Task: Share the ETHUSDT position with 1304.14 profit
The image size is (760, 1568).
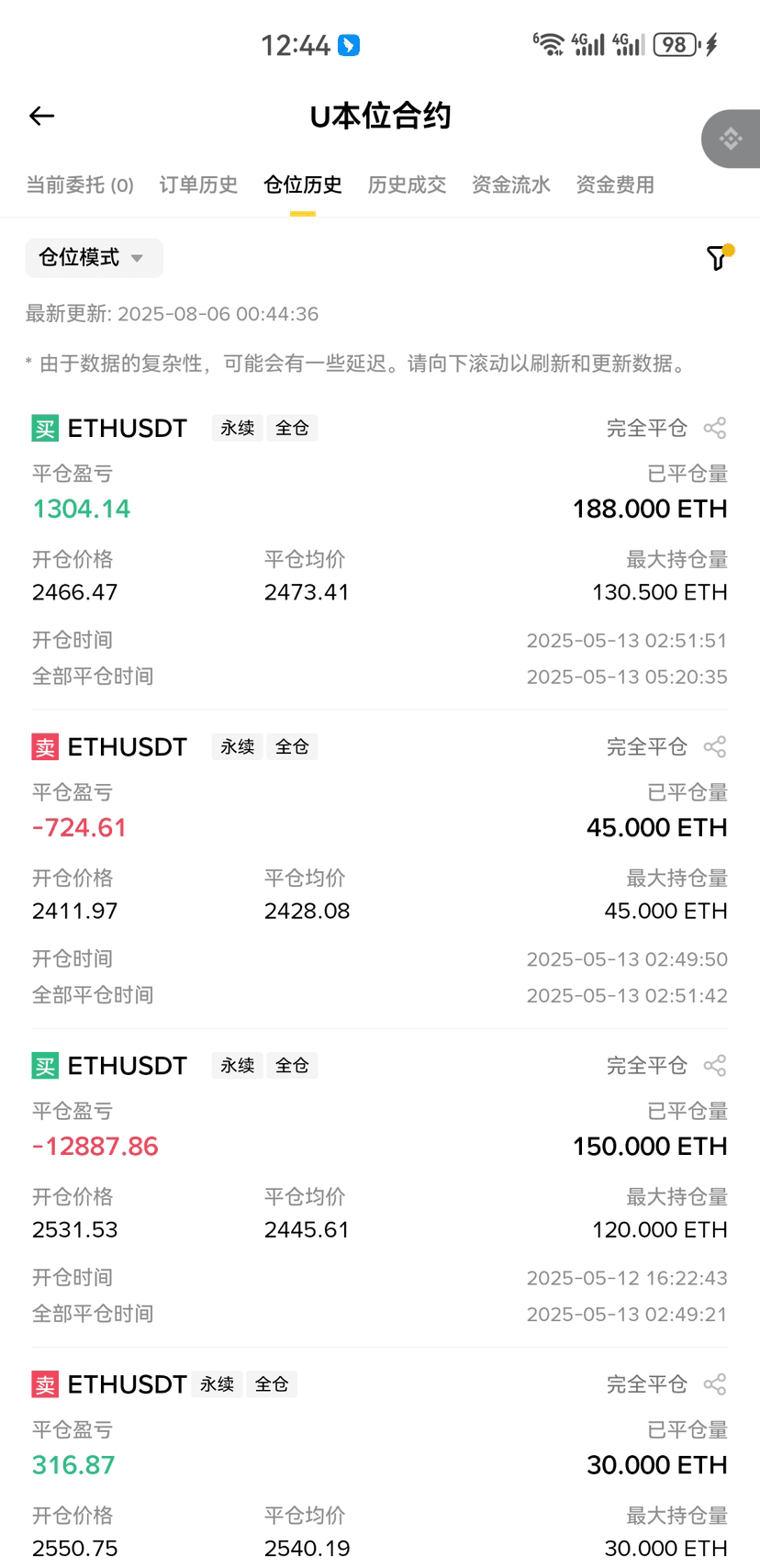Action: [x=715, y=428]
